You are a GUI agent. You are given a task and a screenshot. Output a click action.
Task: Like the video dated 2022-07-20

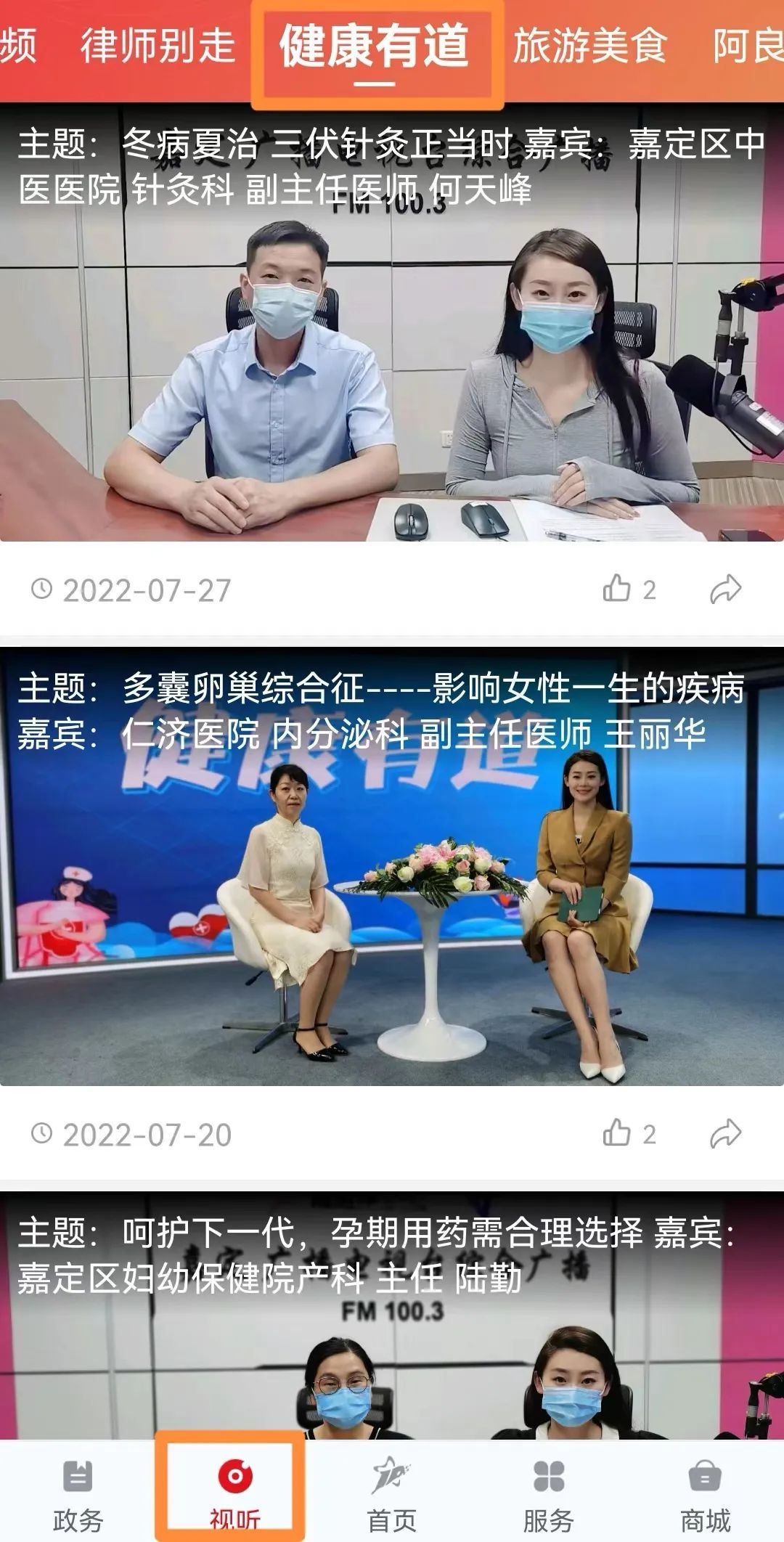[x=617, y=1133]
